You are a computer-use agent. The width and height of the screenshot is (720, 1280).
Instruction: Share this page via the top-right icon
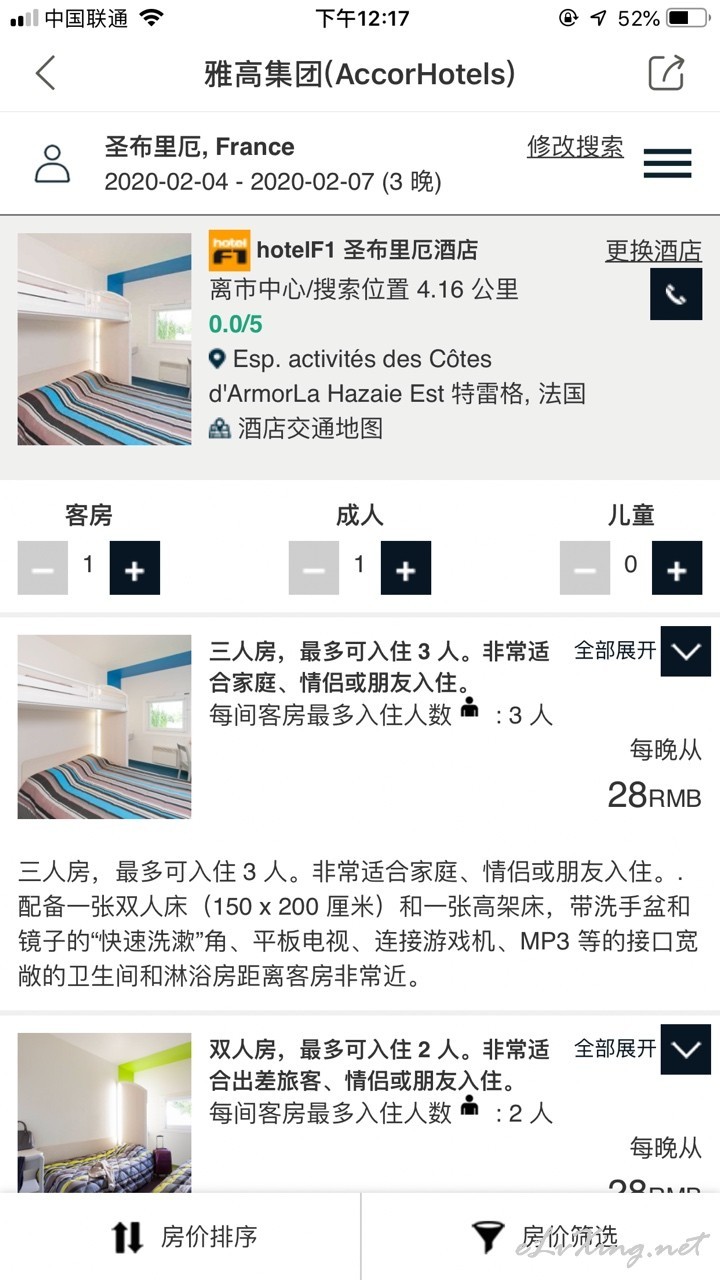(x=666, y=73)
